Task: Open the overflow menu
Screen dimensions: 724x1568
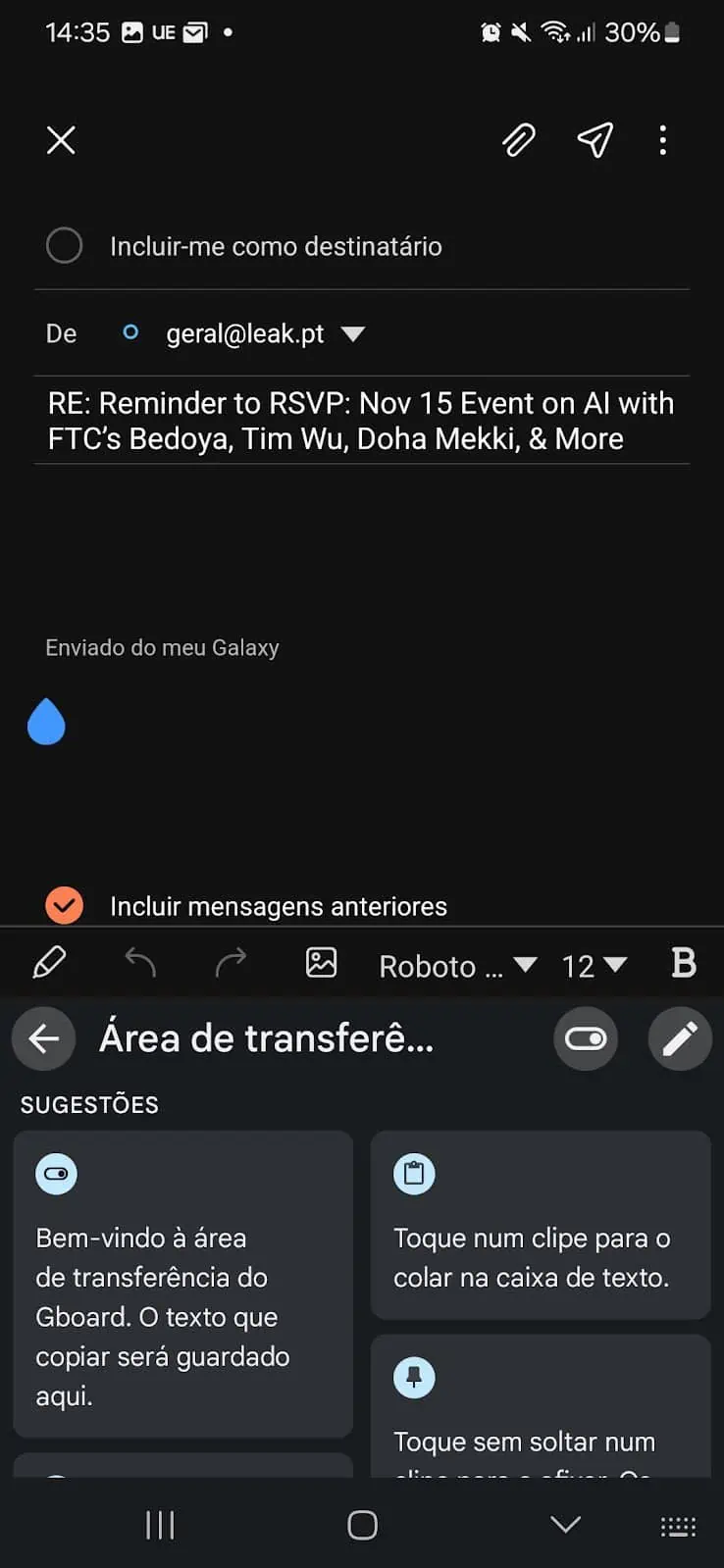Action: (663, 140)
